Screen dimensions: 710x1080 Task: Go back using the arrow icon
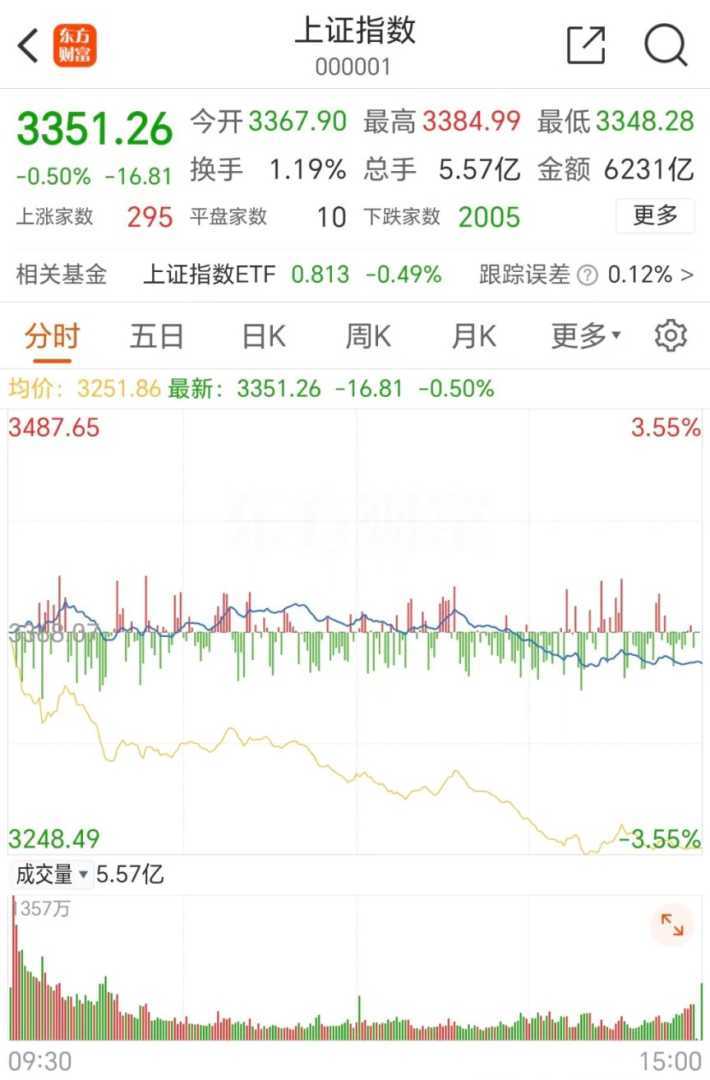pos(28,45)
